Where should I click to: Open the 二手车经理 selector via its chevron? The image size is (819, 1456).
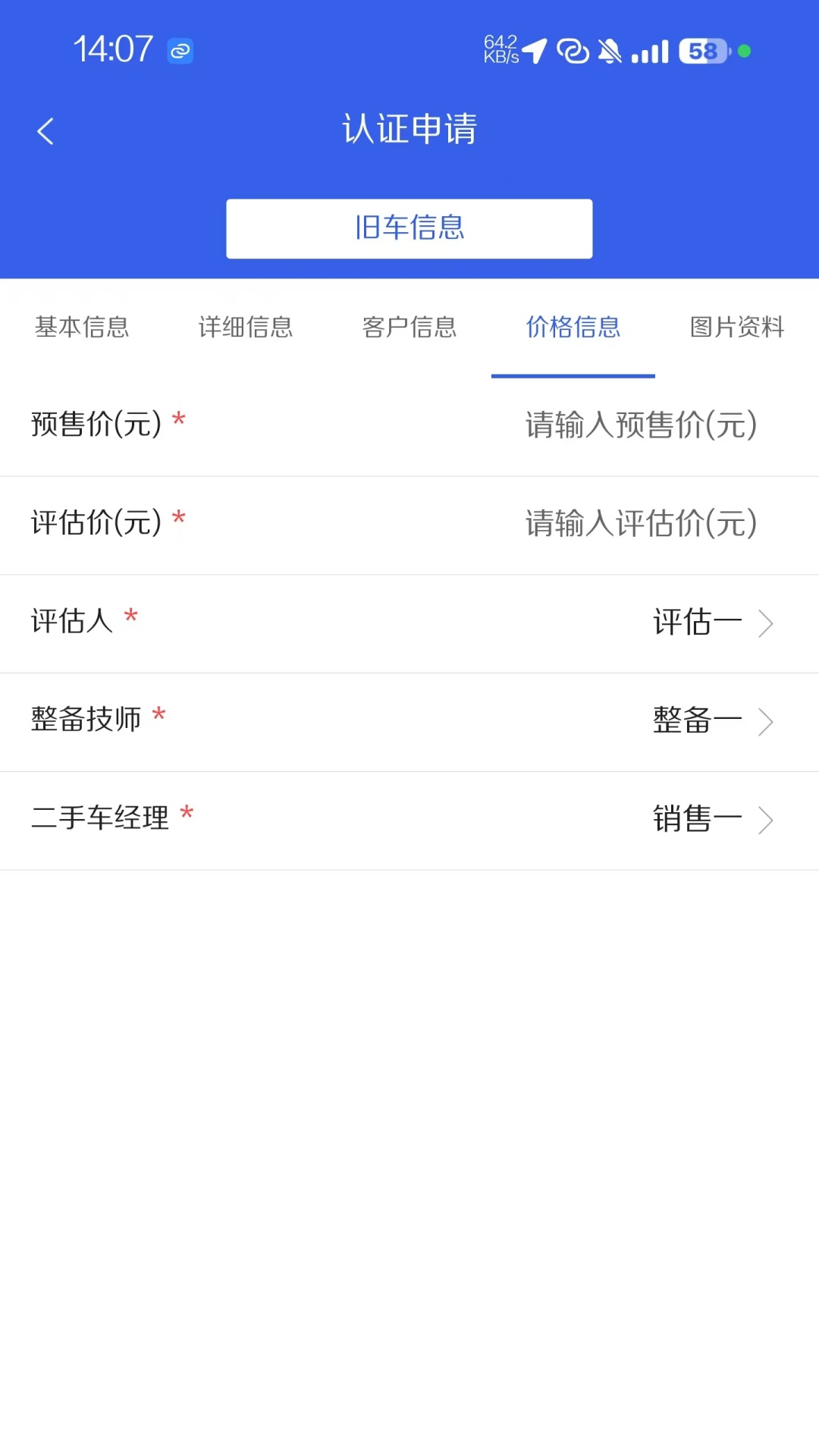click(x=766, y=821)
